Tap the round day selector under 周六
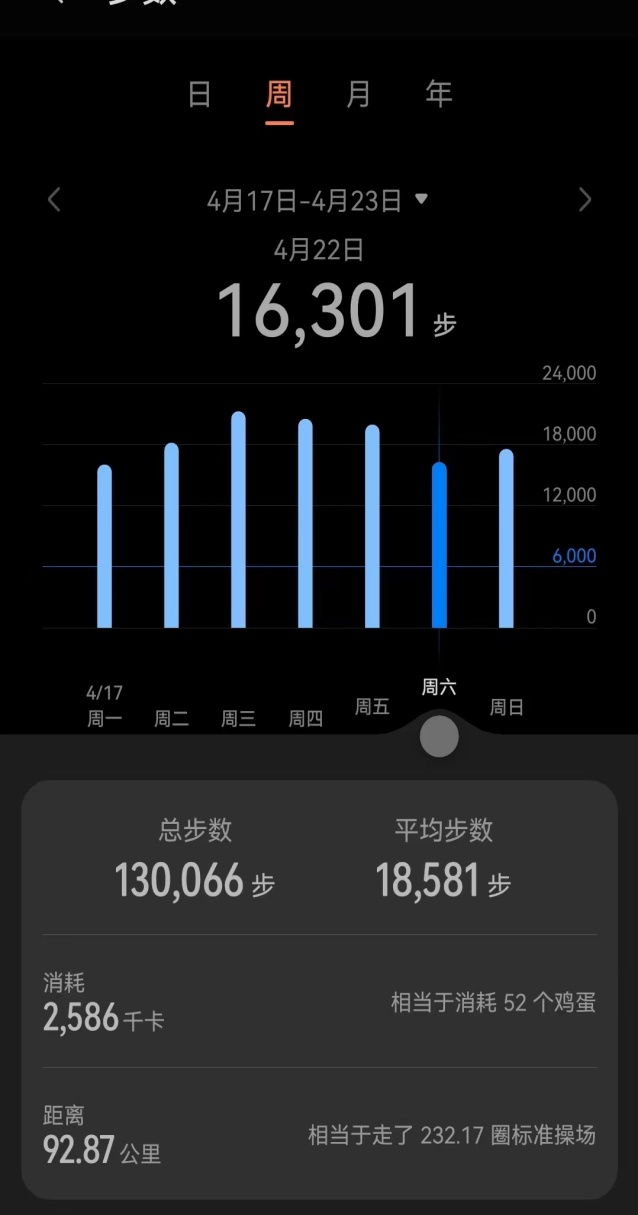 click(439, 737)
